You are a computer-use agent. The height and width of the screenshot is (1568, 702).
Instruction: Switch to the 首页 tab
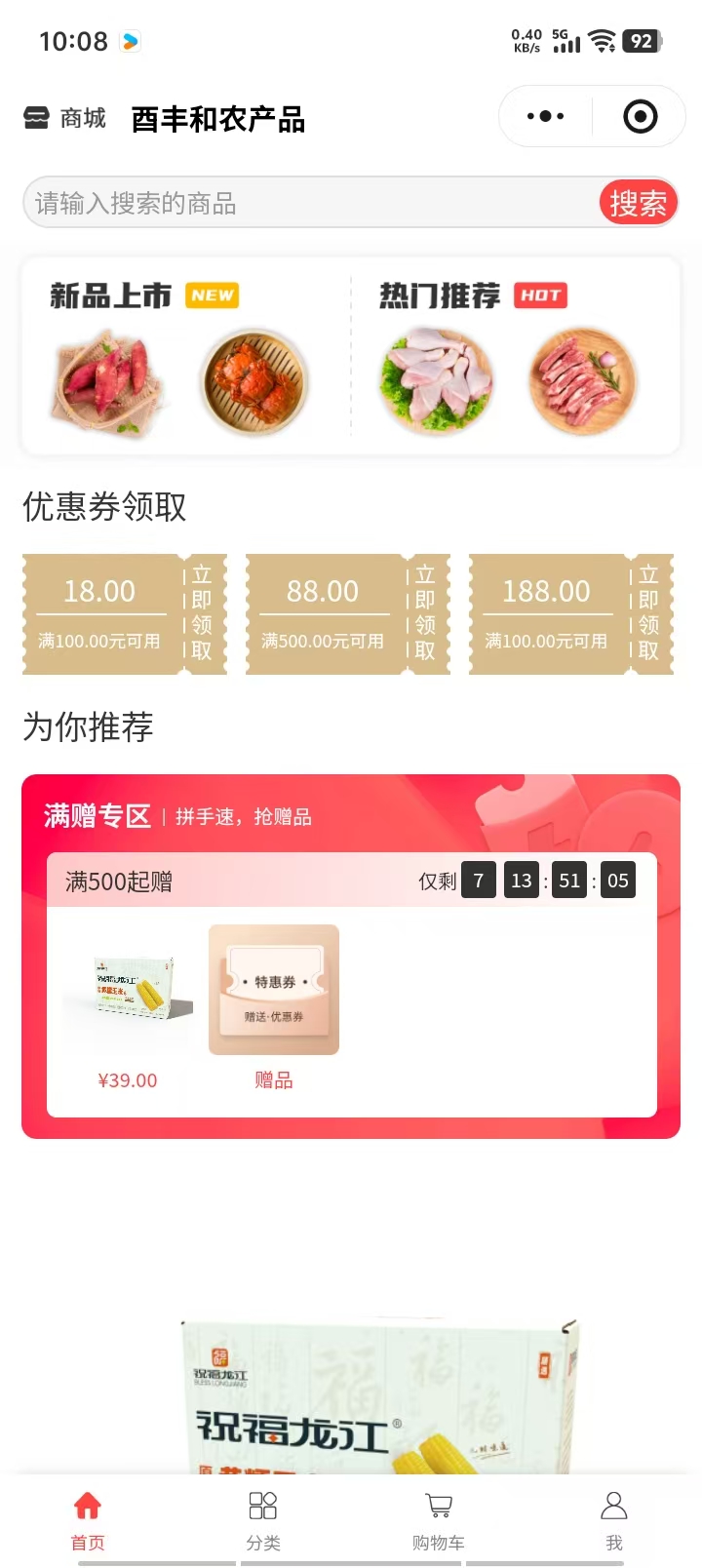(x=88, y=1519)
